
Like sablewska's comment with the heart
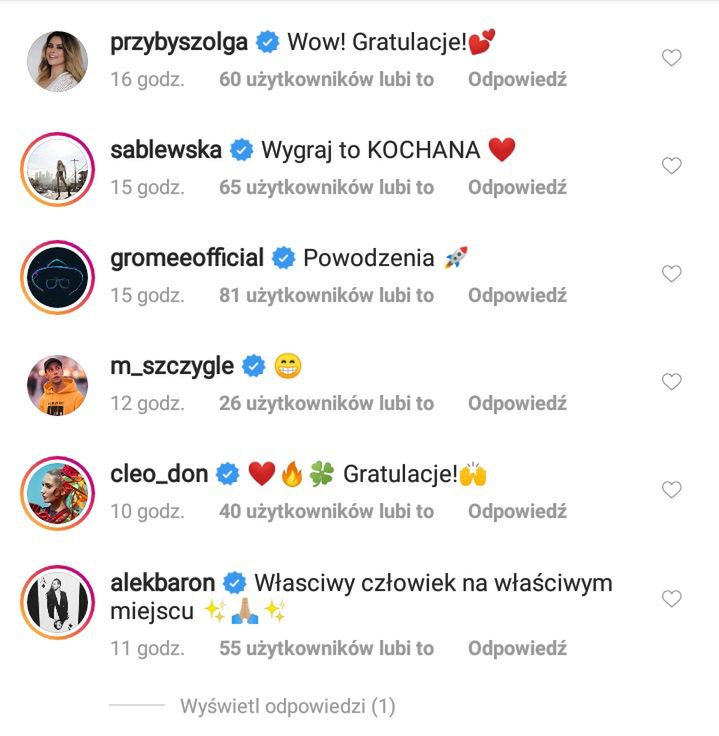point(672,166)
